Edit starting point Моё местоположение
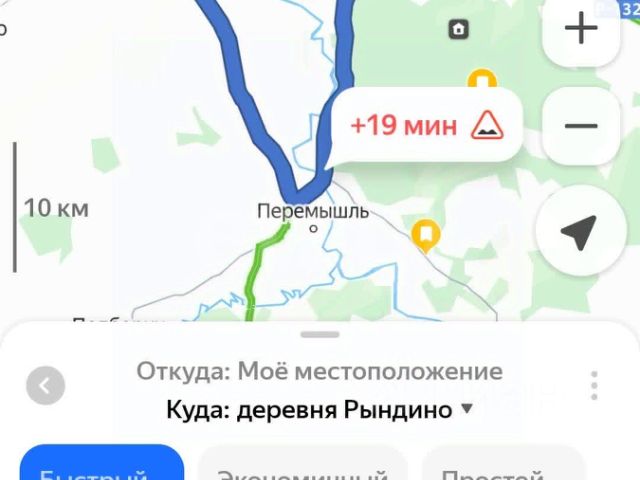This screenshot has width=640, height=480. click(320, 372)
